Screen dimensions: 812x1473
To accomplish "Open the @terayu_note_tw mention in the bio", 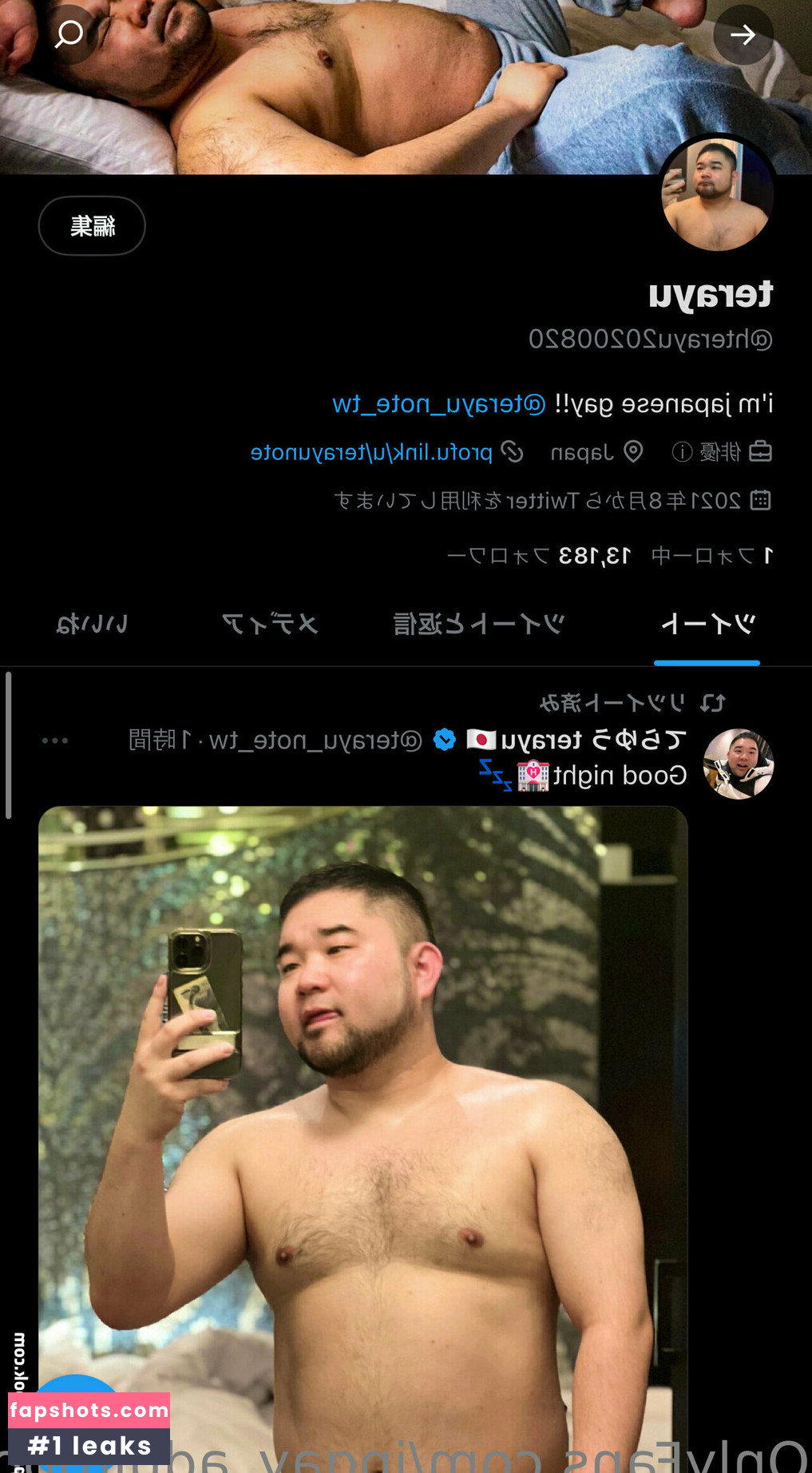I will click(438, 404).
